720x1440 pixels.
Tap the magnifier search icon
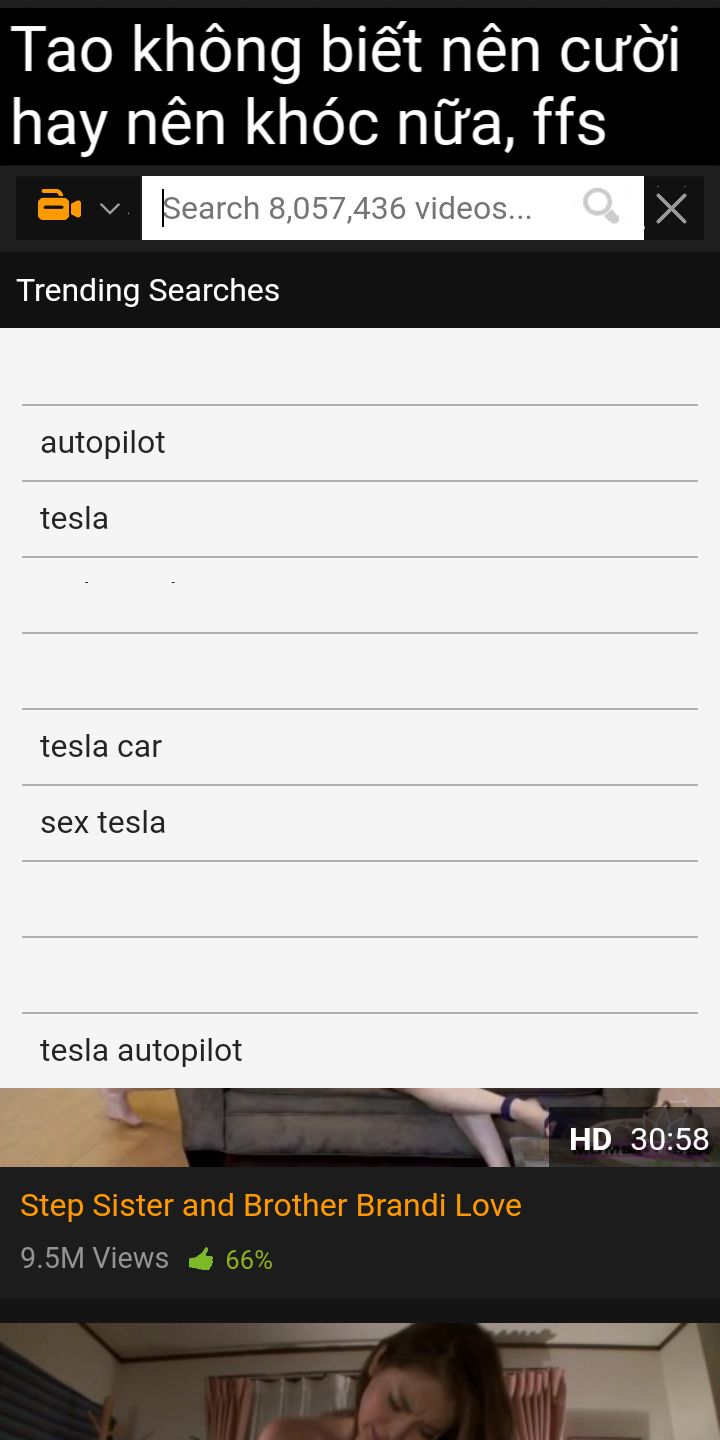click(601, 207)
